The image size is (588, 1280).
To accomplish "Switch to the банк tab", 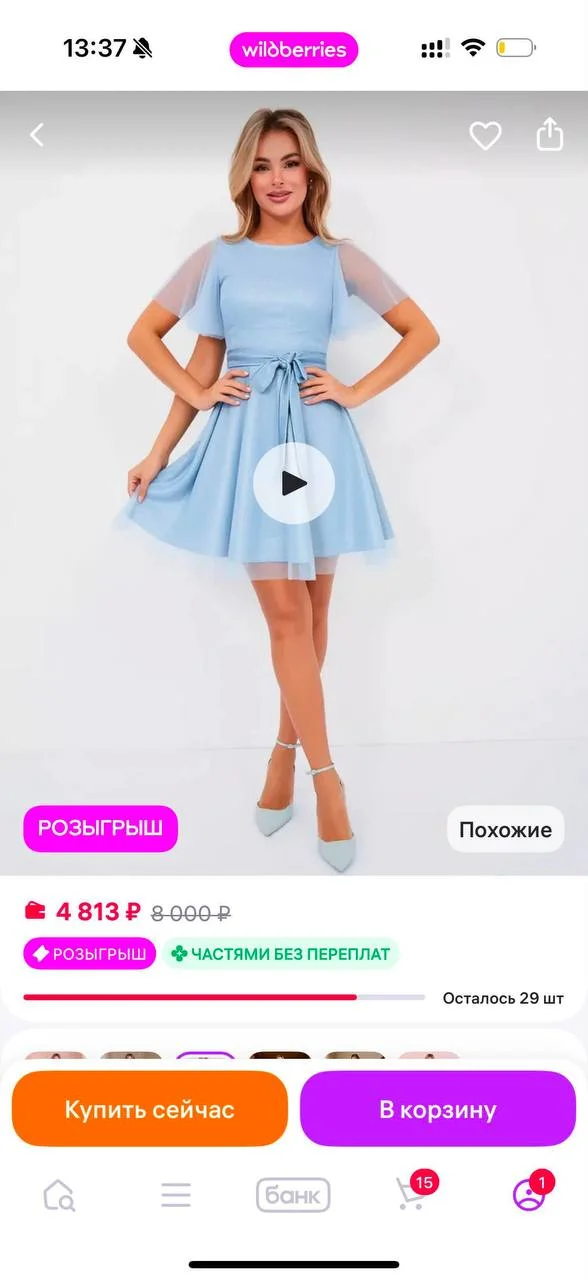I will point(293,1195).
